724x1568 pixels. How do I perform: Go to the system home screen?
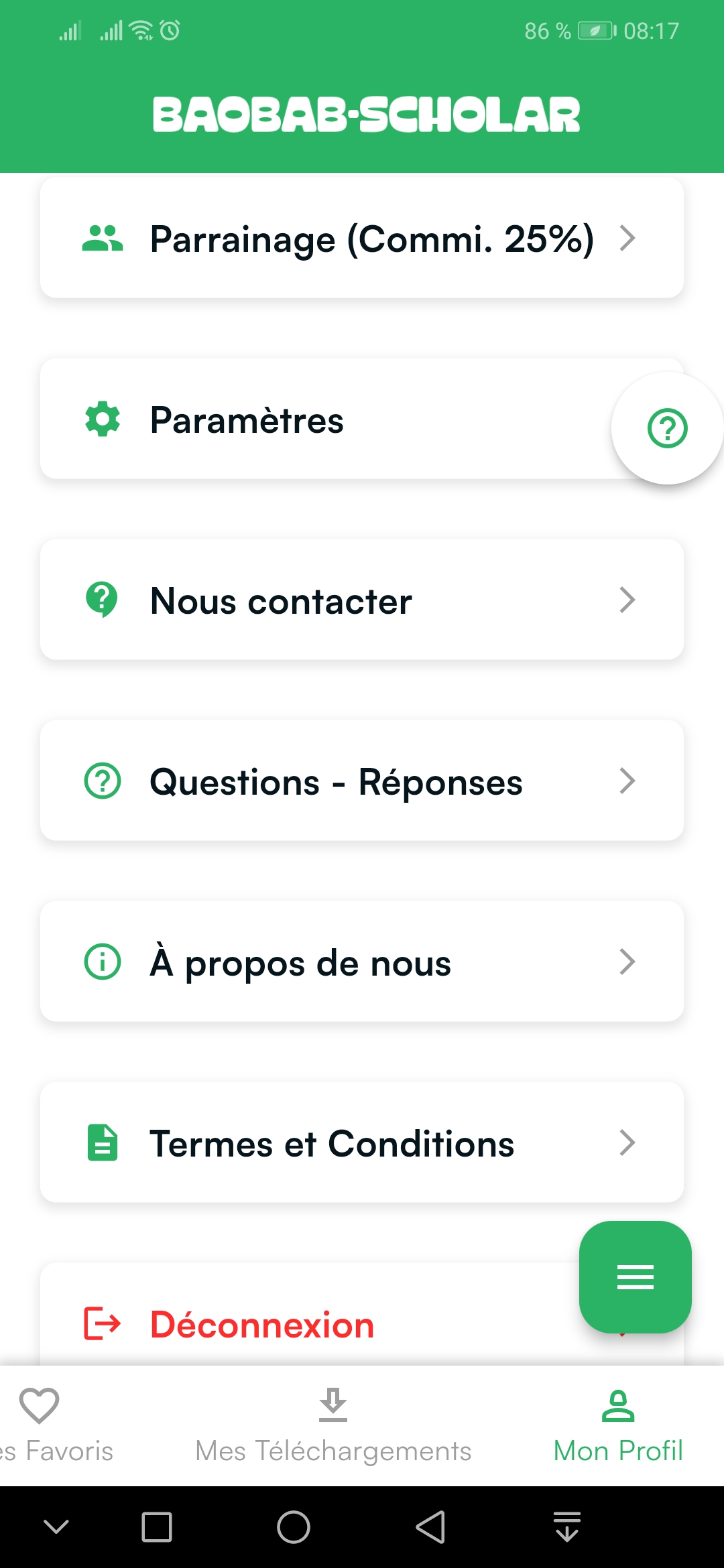[294, 1528]
